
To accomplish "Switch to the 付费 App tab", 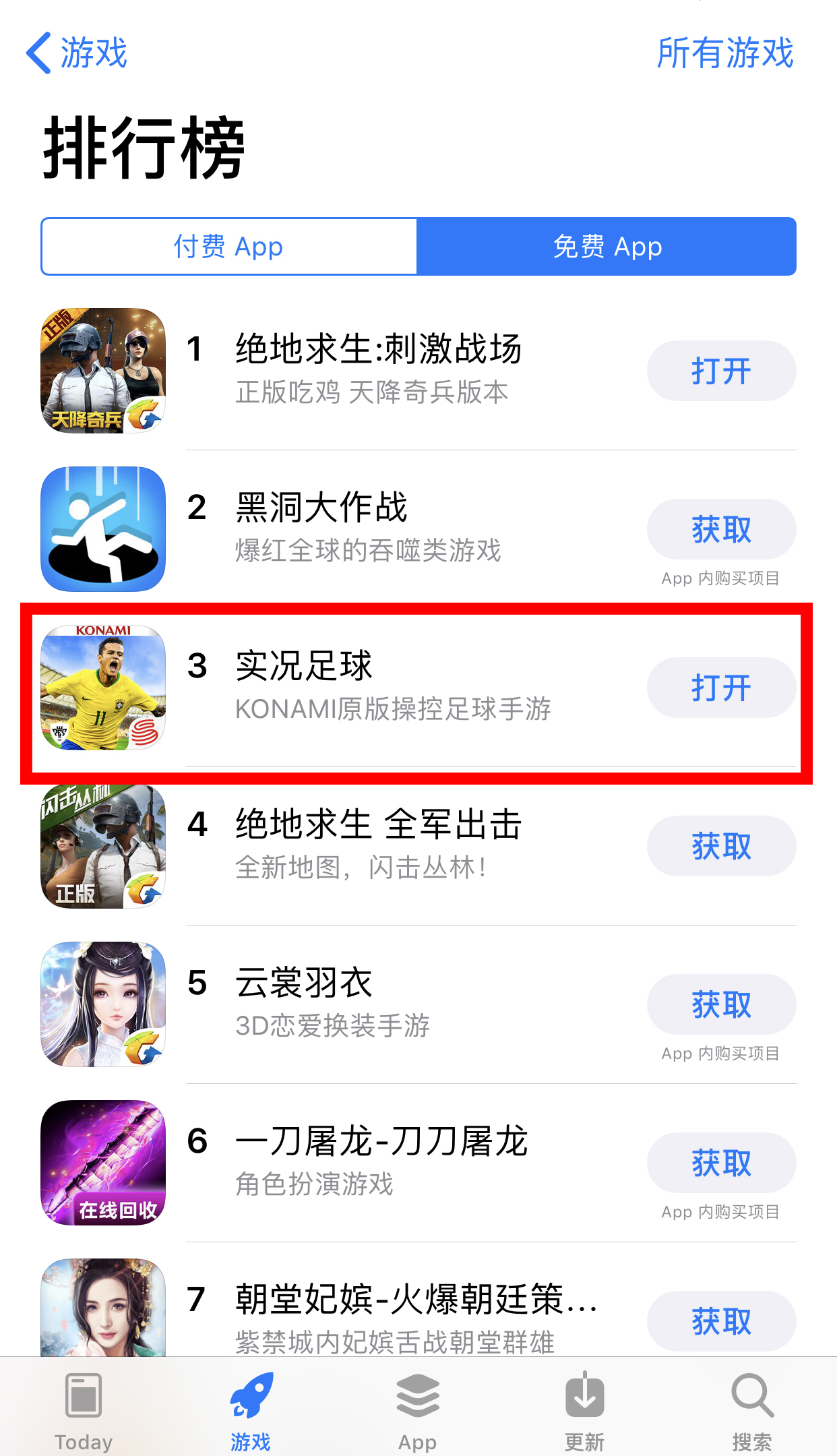I will pyautogui.click(x=228, y=247).
